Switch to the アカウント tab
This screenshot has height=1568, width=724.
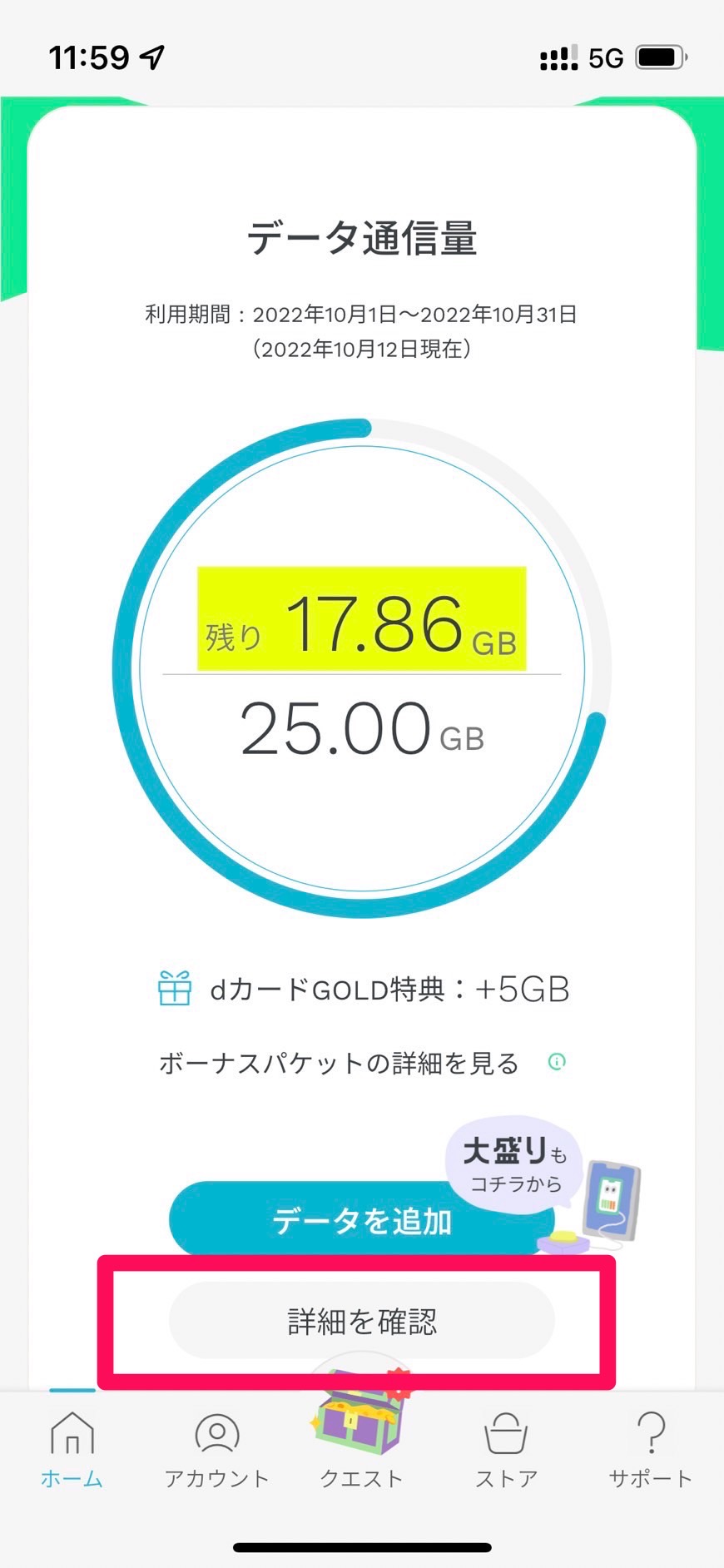[x=217, y=1450]
